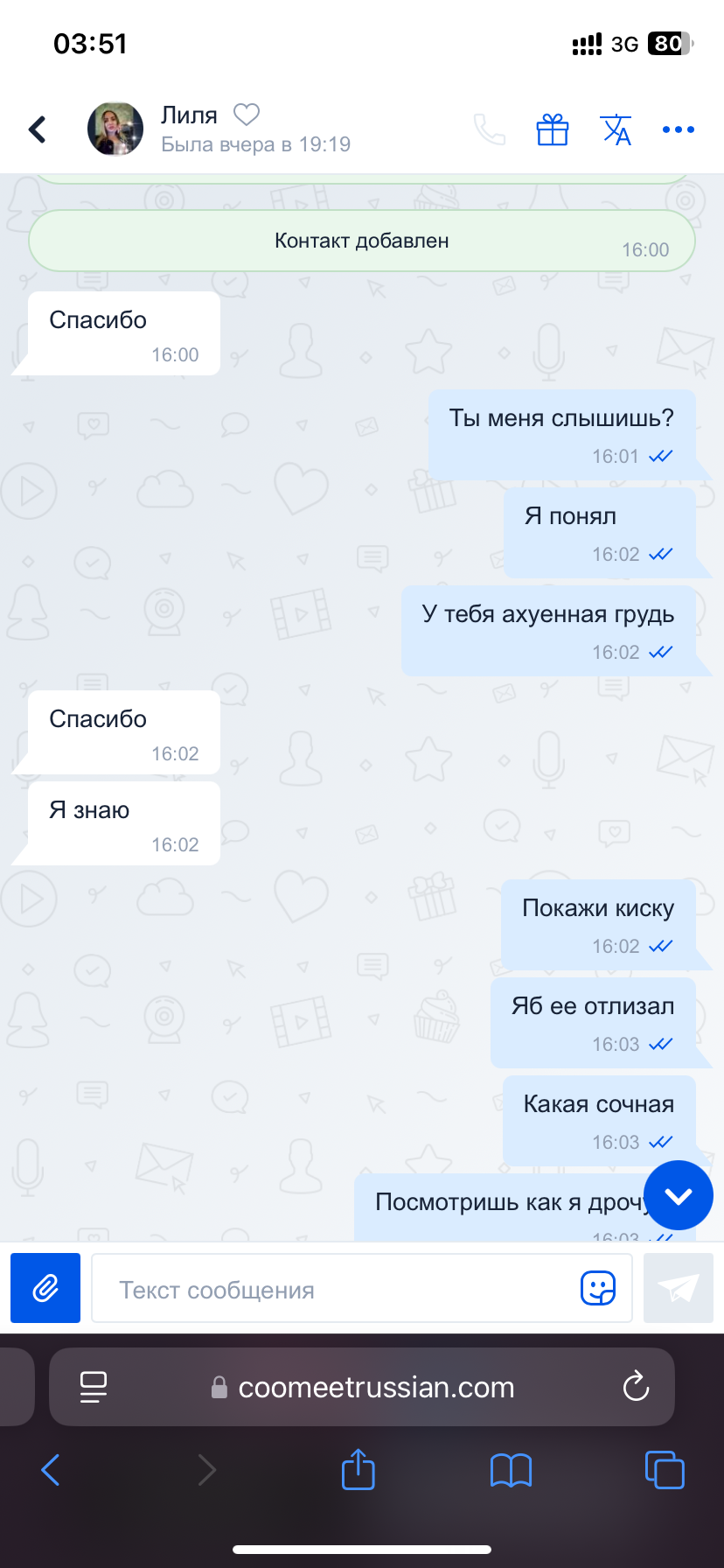
Task: Tap the Safari address bar URL
Action: (x=376, y=1387)
